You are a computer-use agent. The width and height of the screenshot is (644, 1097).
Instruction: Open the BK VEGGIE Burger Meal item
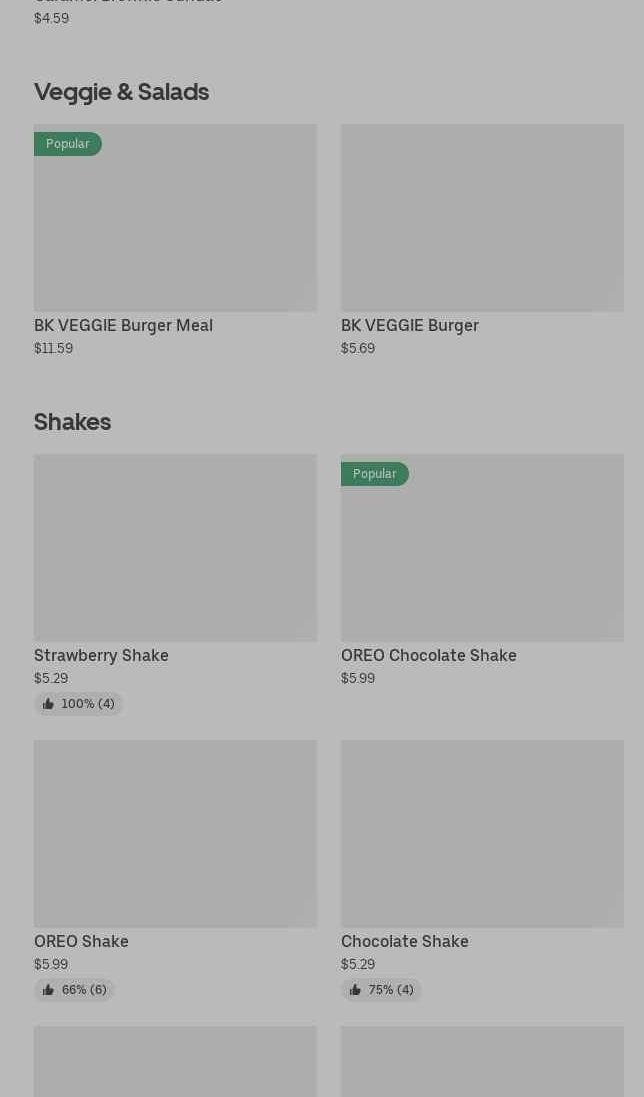click(x=175, y=240)
